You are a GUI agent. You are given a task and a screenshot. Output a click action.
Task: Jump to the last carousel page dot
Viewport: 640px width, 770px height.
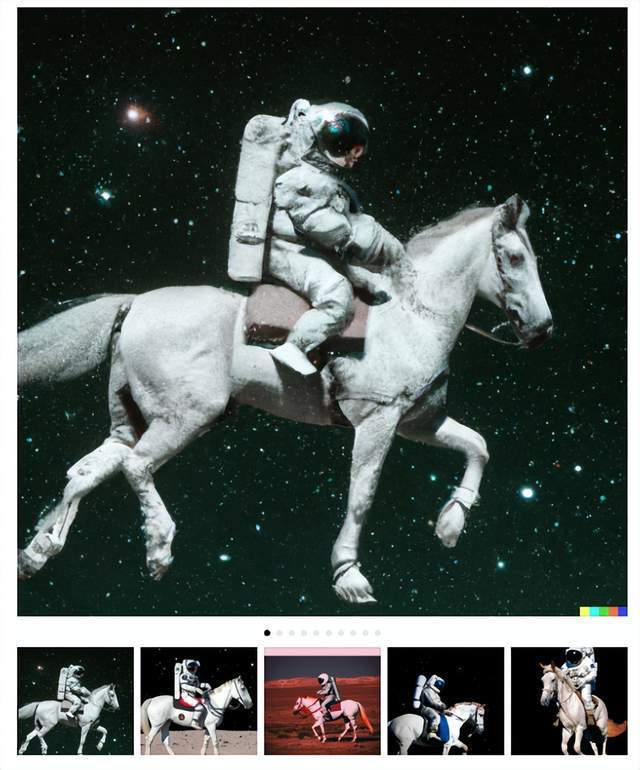tap(377, 633)
